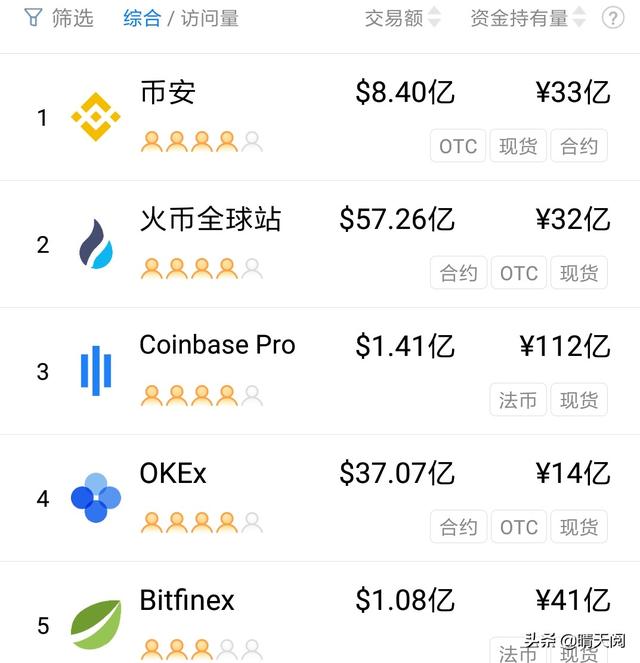Sort the list by 资金持有量
Image resolution: width=640 pixels, height=663 pixels.
[527, 18]
